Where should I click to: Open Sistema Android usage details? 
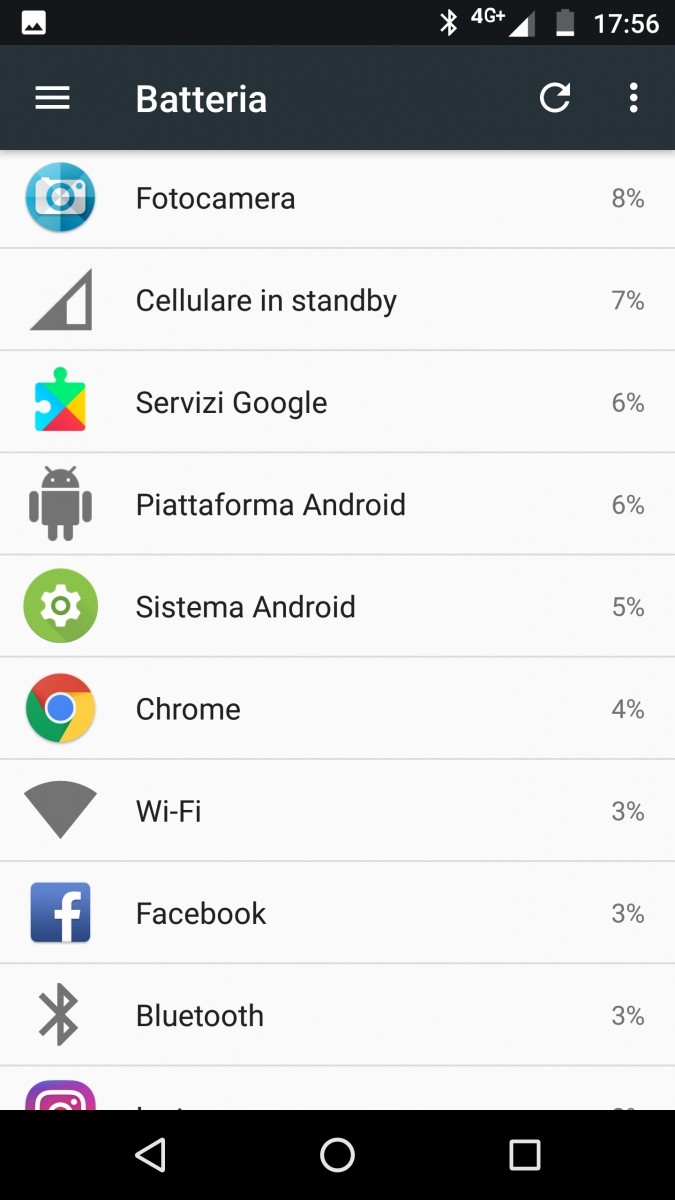(337, 607)
